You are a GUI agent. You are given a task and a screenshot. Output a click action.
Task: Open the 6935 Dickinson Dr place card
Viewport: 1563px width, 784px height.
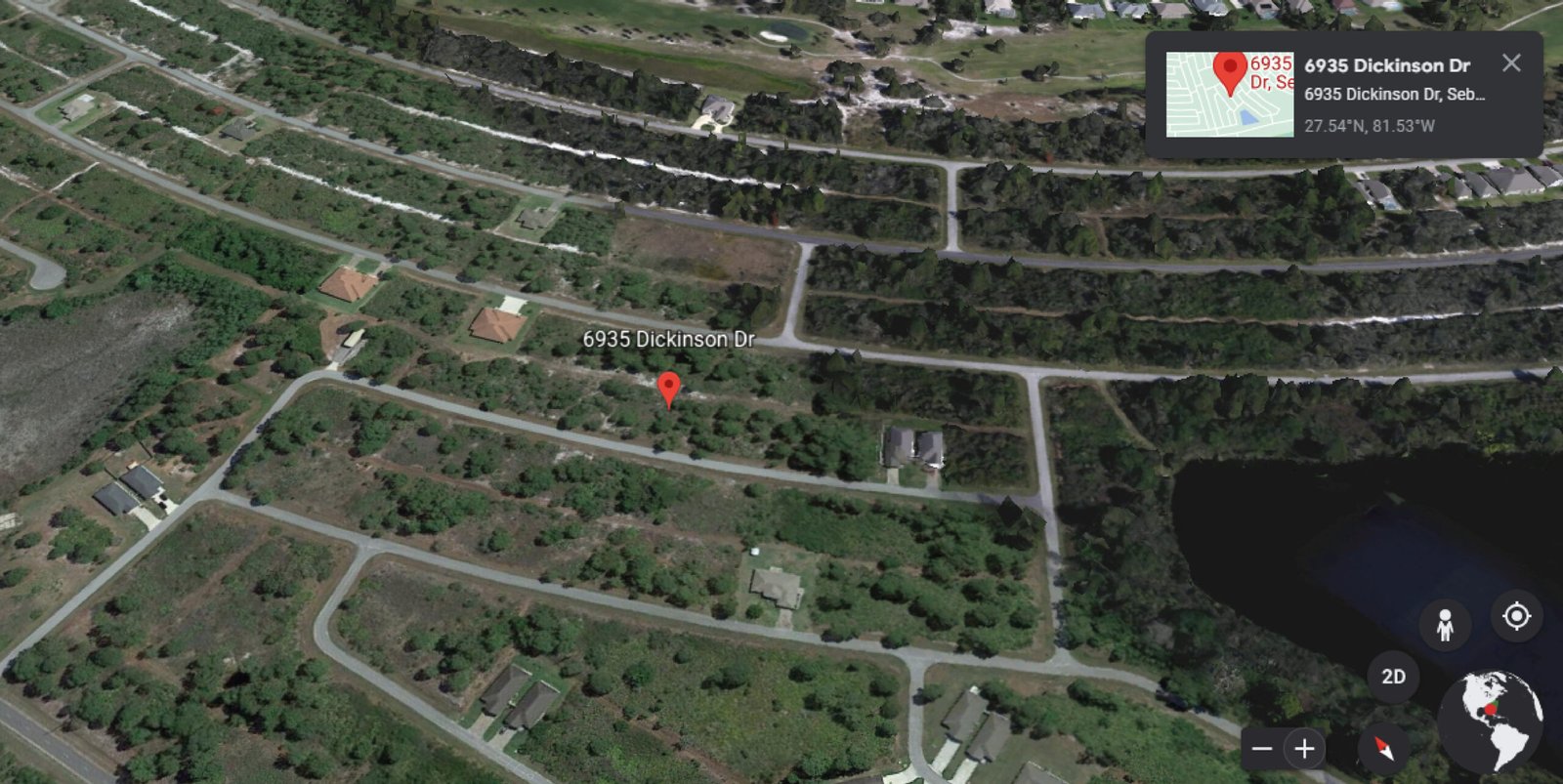click(x=1387, y=94)
